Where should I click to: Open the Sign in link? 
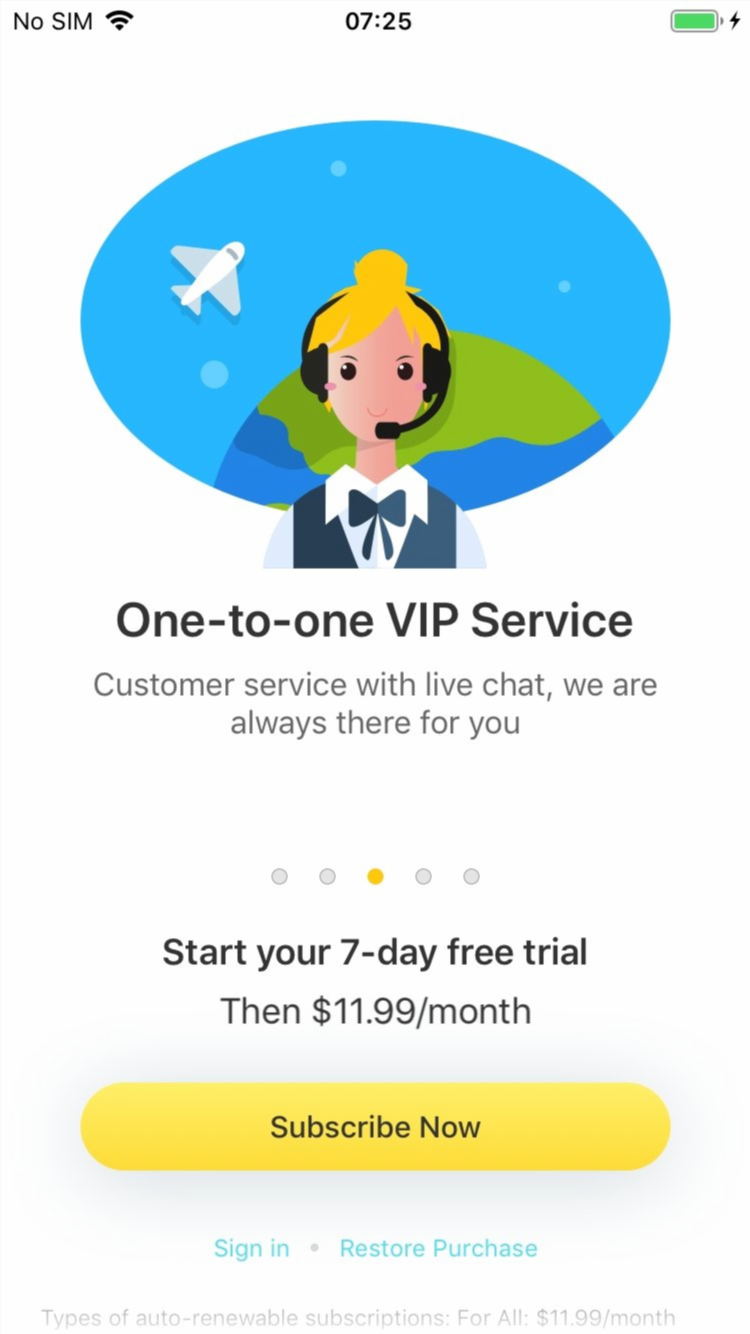click(252, 1248)
